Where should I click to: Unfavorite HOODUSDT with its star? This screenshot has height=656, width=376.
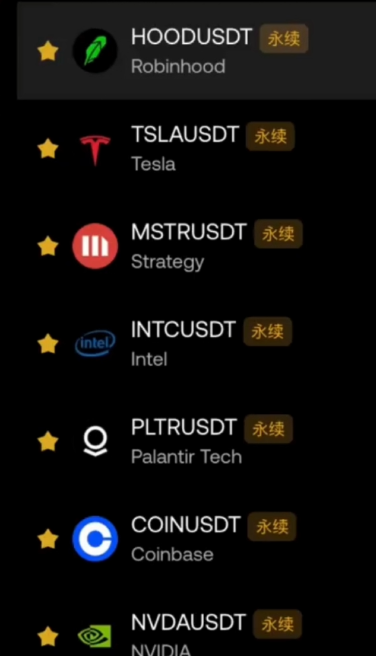click(x=48, y=51)
